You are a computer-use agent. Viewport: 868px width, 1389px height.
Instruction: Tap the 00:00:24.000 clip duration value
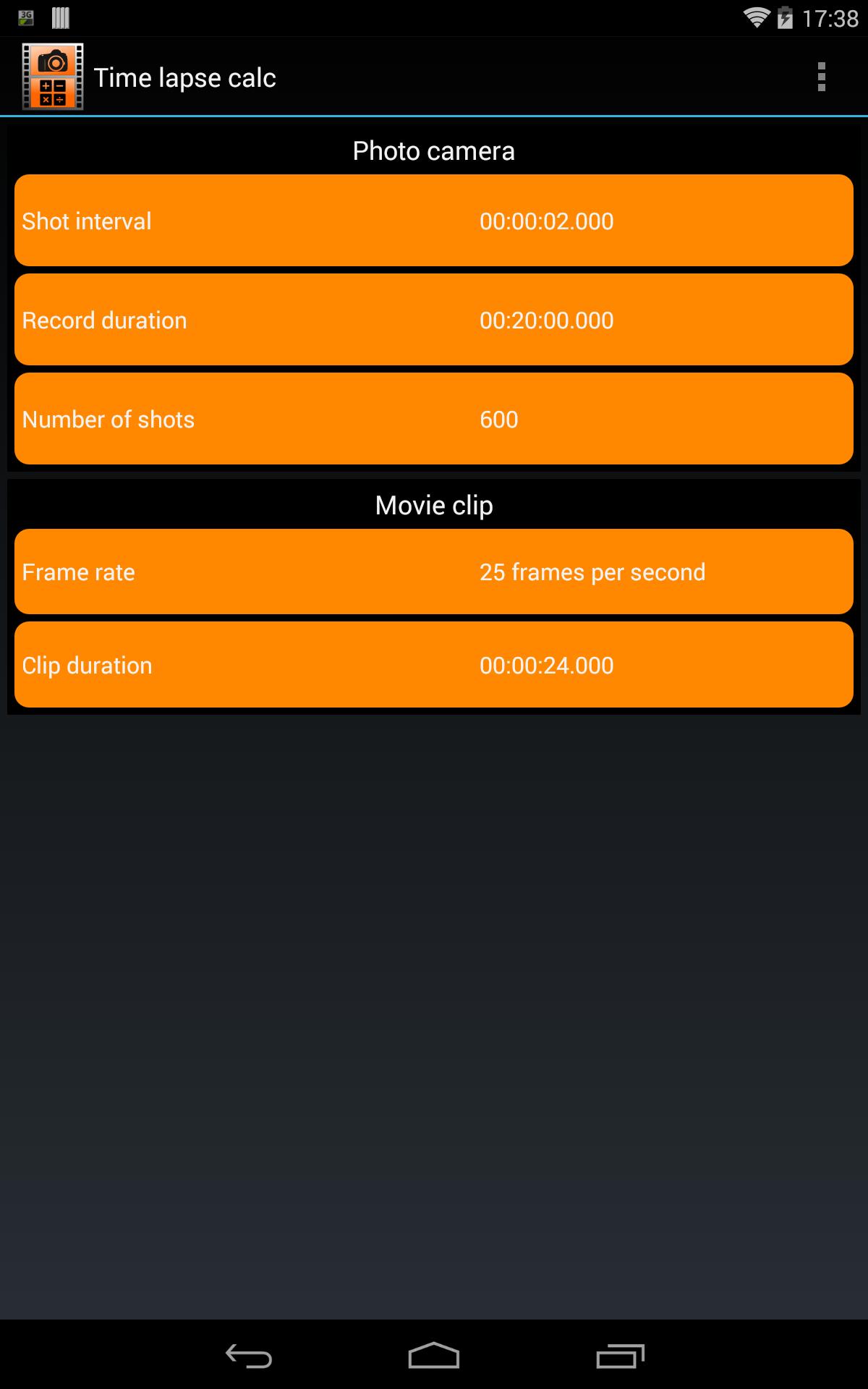546,664
